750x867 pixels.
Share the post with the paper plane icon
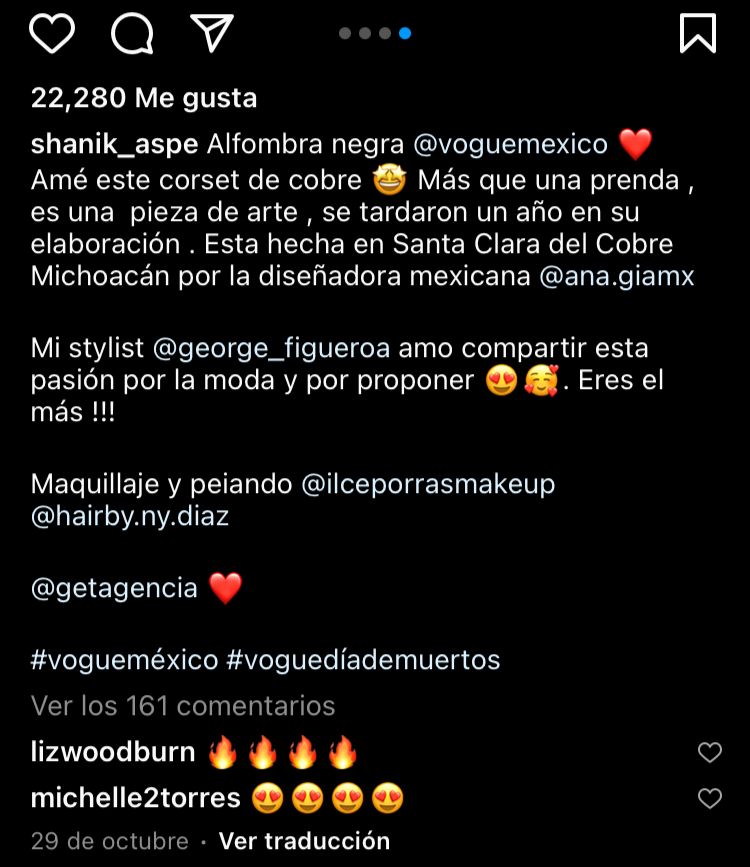(211, 33)
